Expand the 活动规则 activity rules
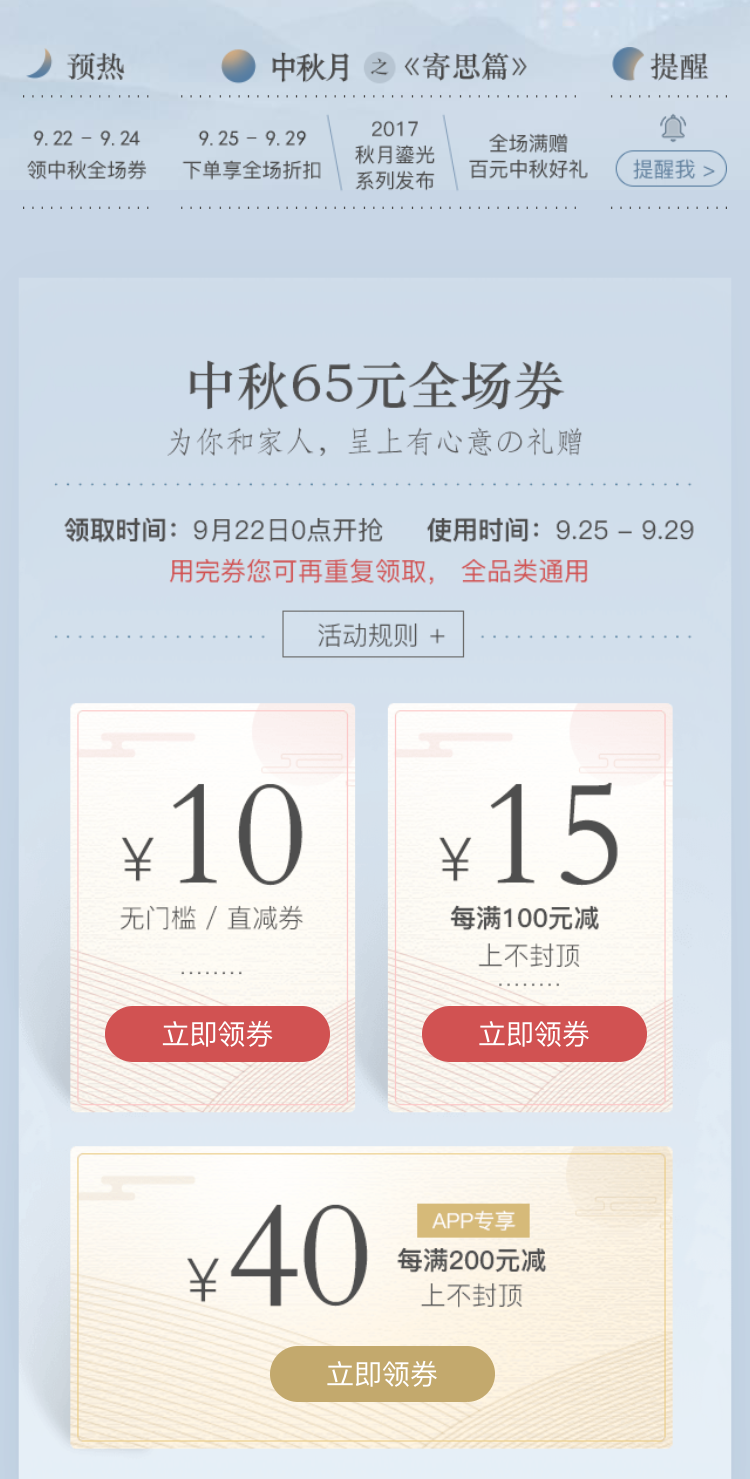The height and width of the screenshot is (1479, 750). pos(373,634)
